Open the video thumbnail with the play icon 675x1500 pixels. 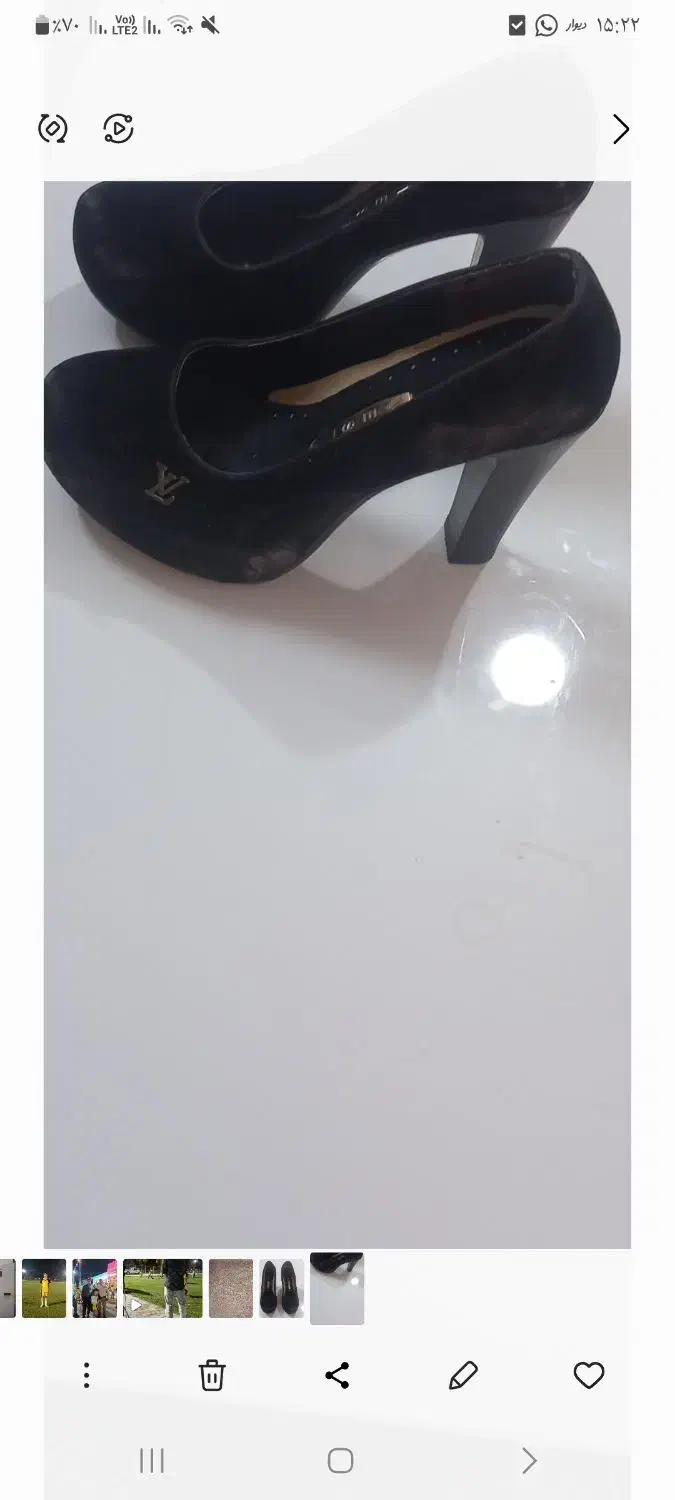162,1288
